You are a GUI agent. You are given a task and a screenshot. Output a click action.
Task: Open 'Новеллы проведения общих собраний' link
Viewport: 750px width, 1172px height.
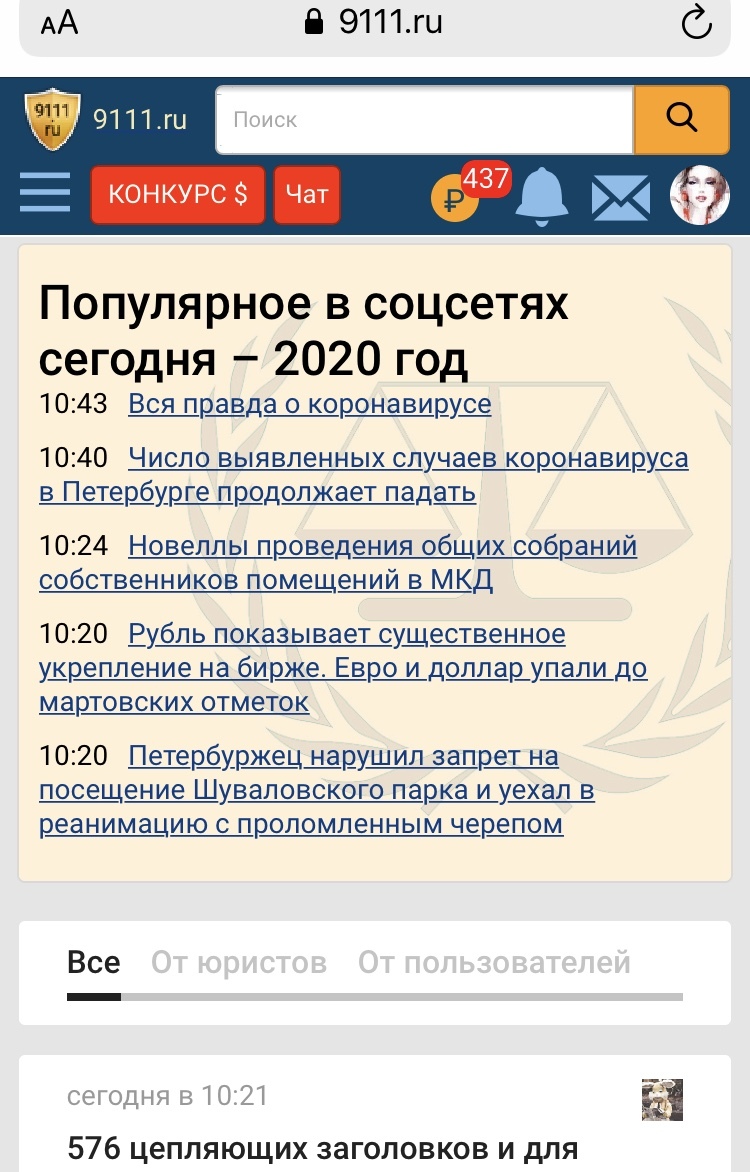coord(382,547)
